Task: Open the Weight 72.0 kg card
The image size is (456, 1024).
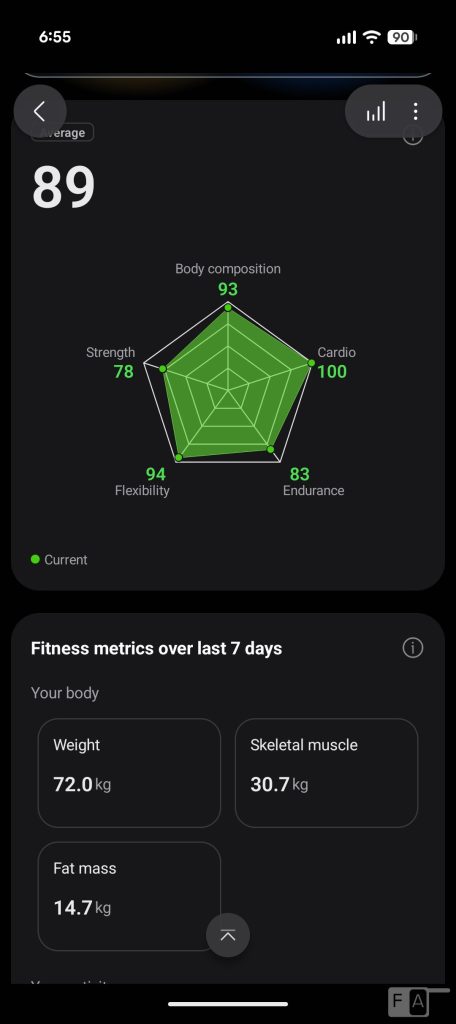Action: click(x=129, y=773)
